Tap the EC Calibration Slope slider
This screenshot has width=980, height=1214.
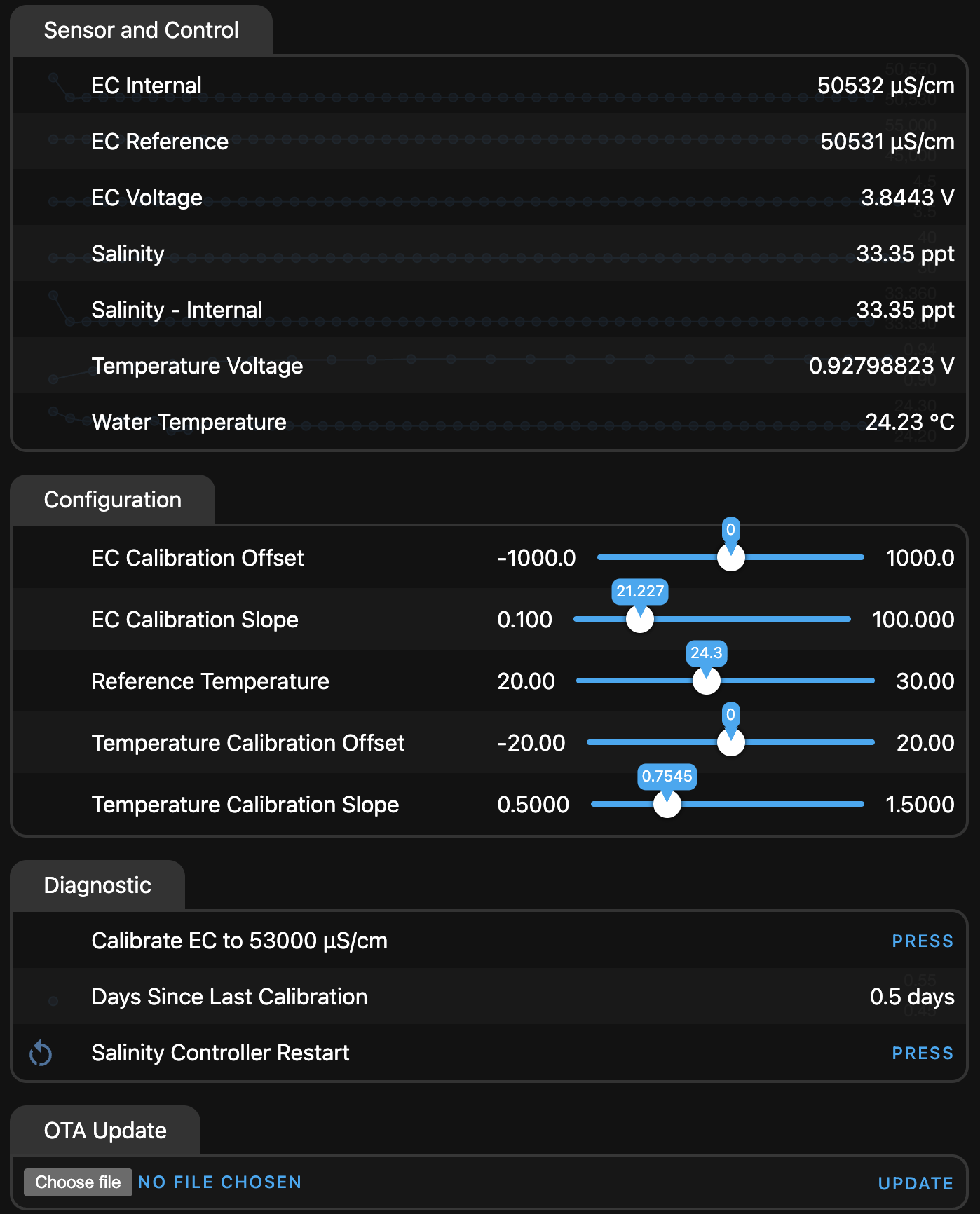[x=639, y=620]
